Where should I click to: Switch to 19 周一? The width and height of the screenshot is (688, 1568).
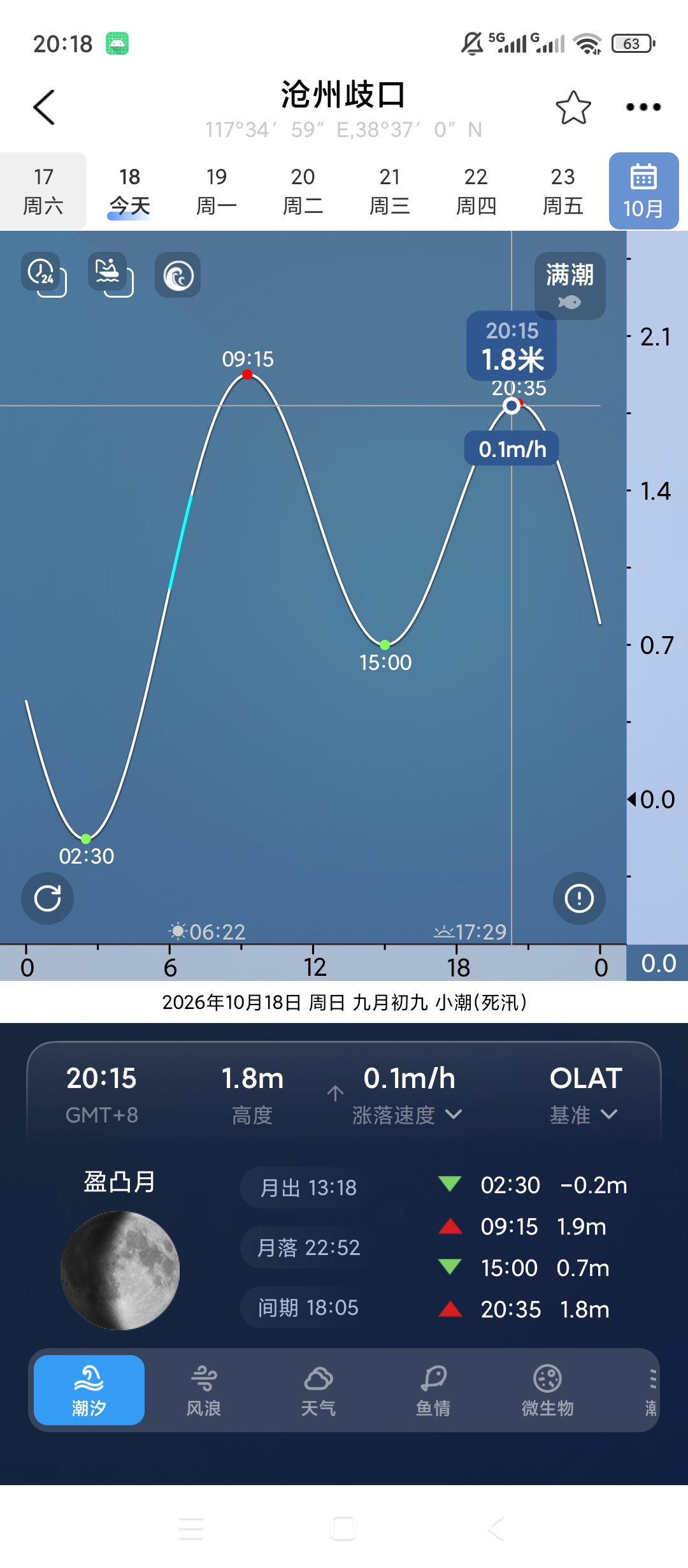pos(217,191)
